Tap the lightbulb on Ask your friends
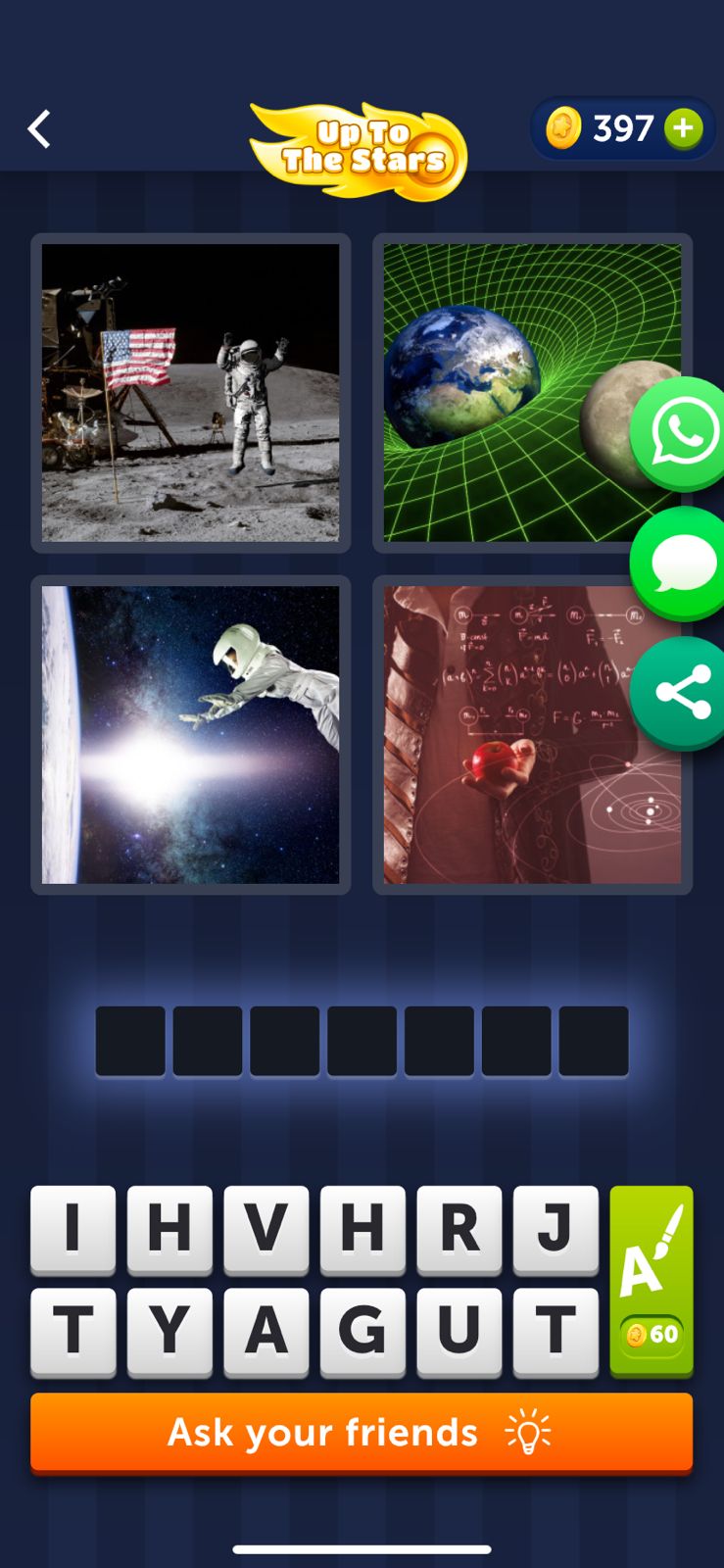This screenshot has width=724, height=1568. (x=530, y=1432)
